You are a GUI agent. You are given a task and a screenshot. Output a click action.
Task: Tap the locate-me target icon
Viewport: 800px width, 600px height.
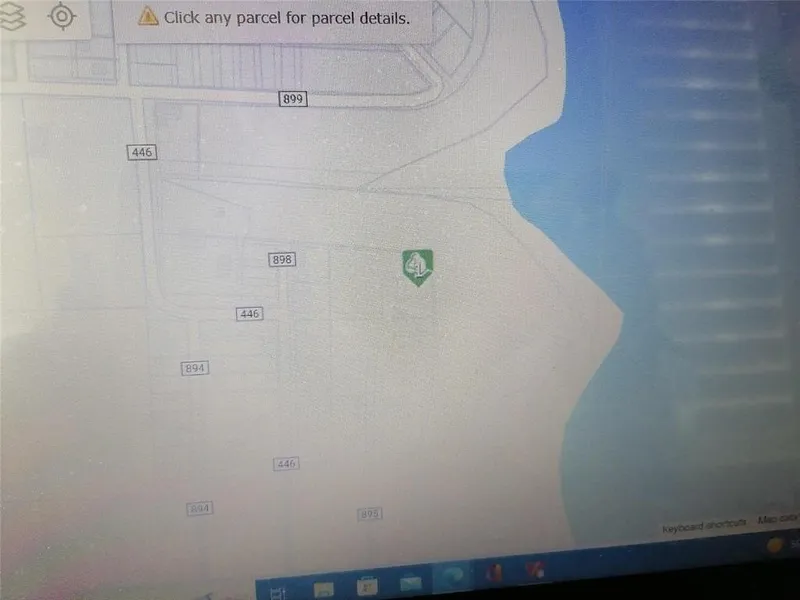point(62,16)
